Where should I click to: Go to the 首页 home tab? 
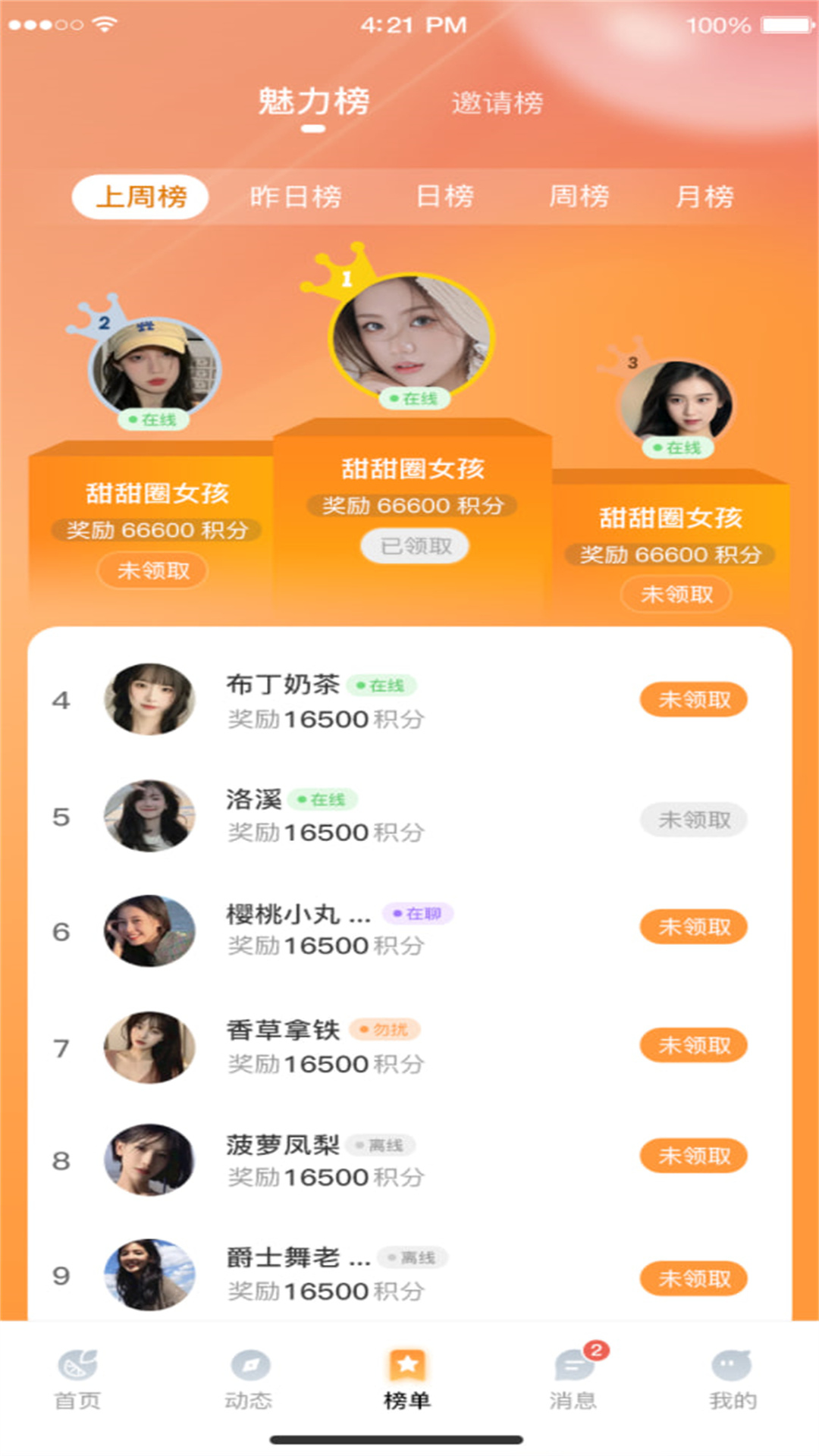77,1380
